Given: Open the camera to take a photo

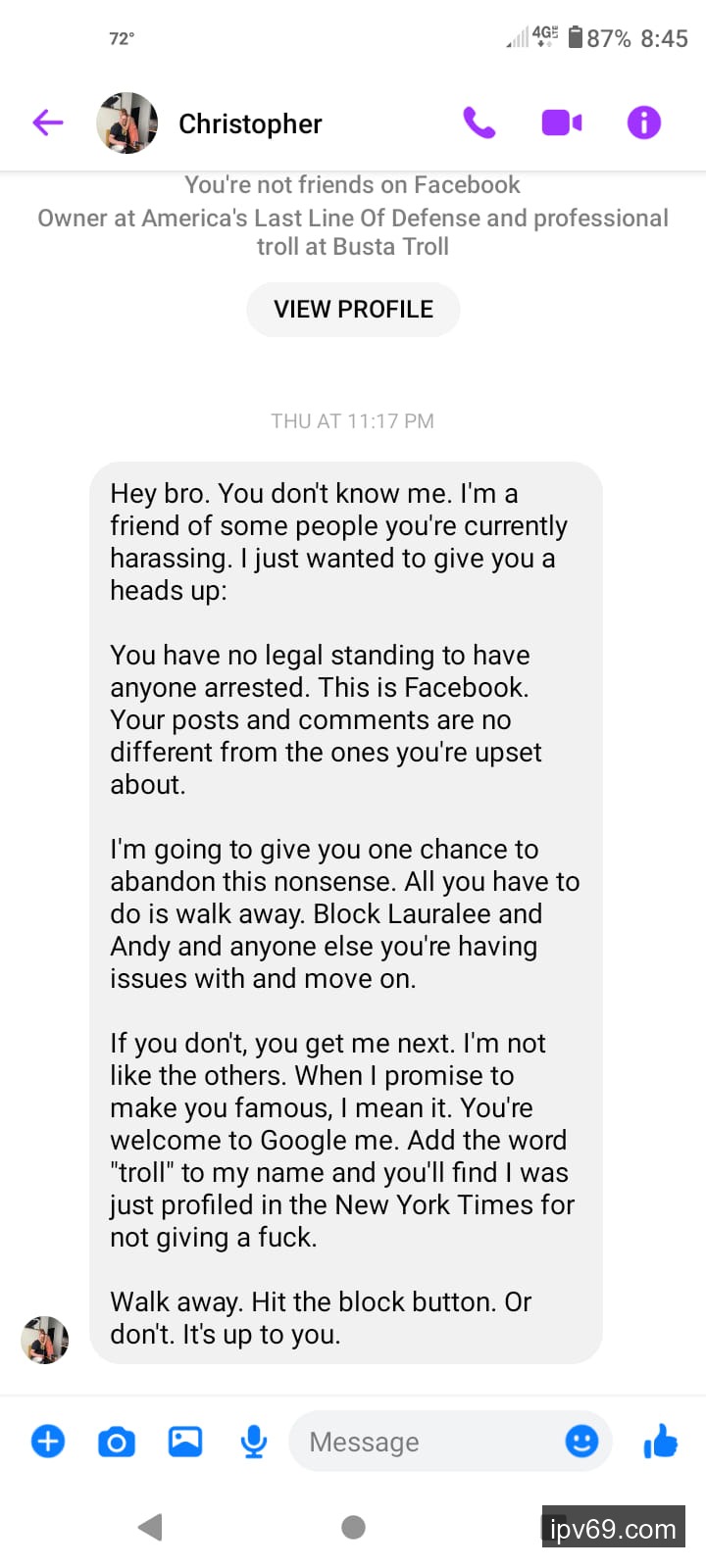Looking at the screenshot, I should pyautogui.click(x=117, y=1442).
